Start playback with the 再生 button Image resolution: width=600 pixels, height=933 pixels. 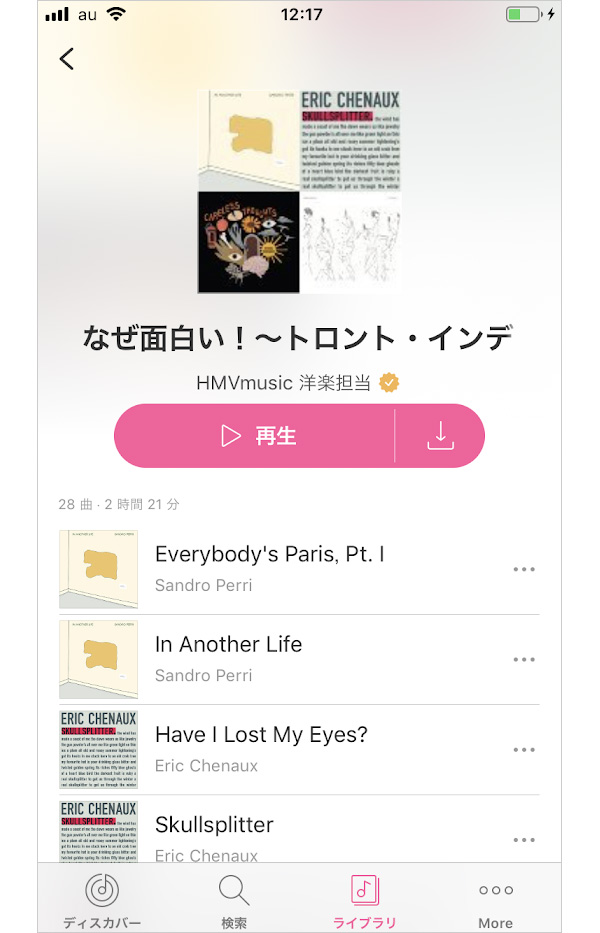click(x=258, y=436)
